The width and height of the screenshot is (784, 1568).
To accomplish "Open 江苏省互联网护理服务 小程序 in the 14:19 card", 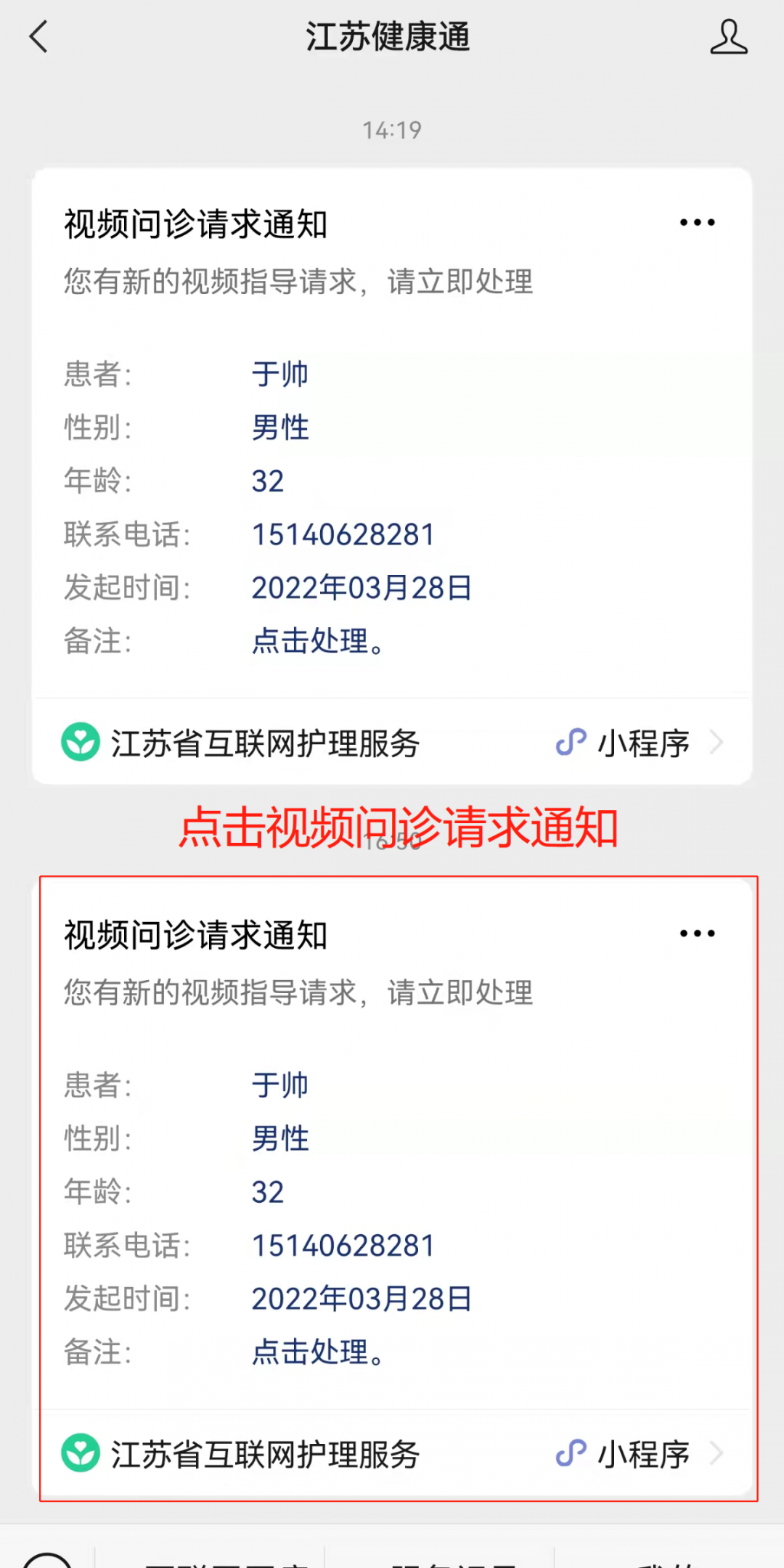I will (x=392, y=743).
